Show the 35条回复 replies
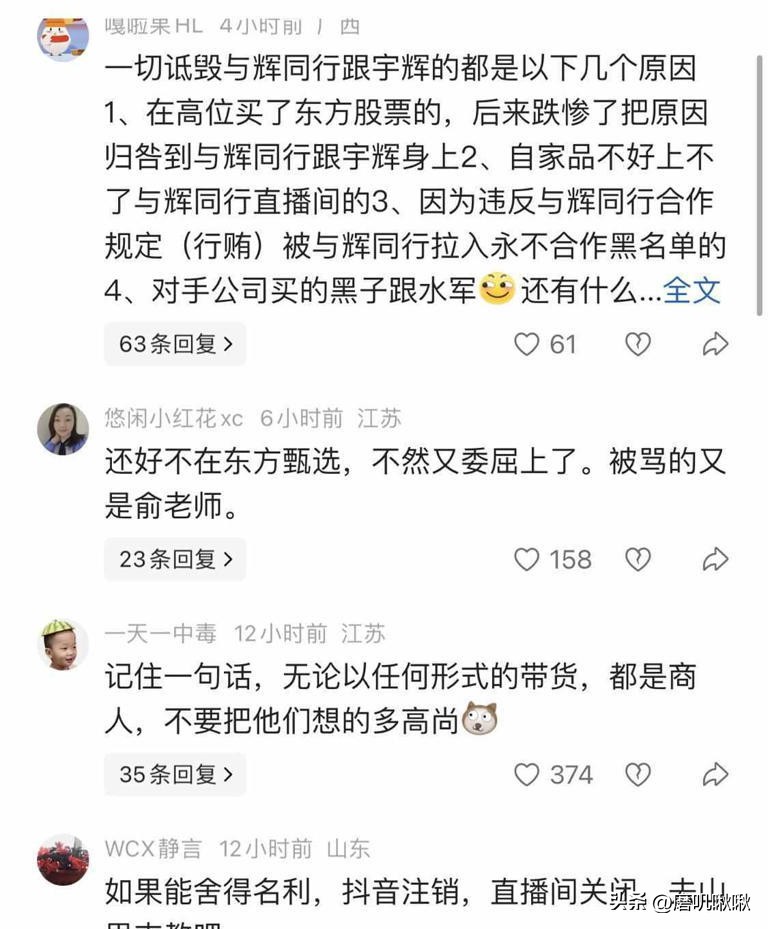 coord(175,774)
